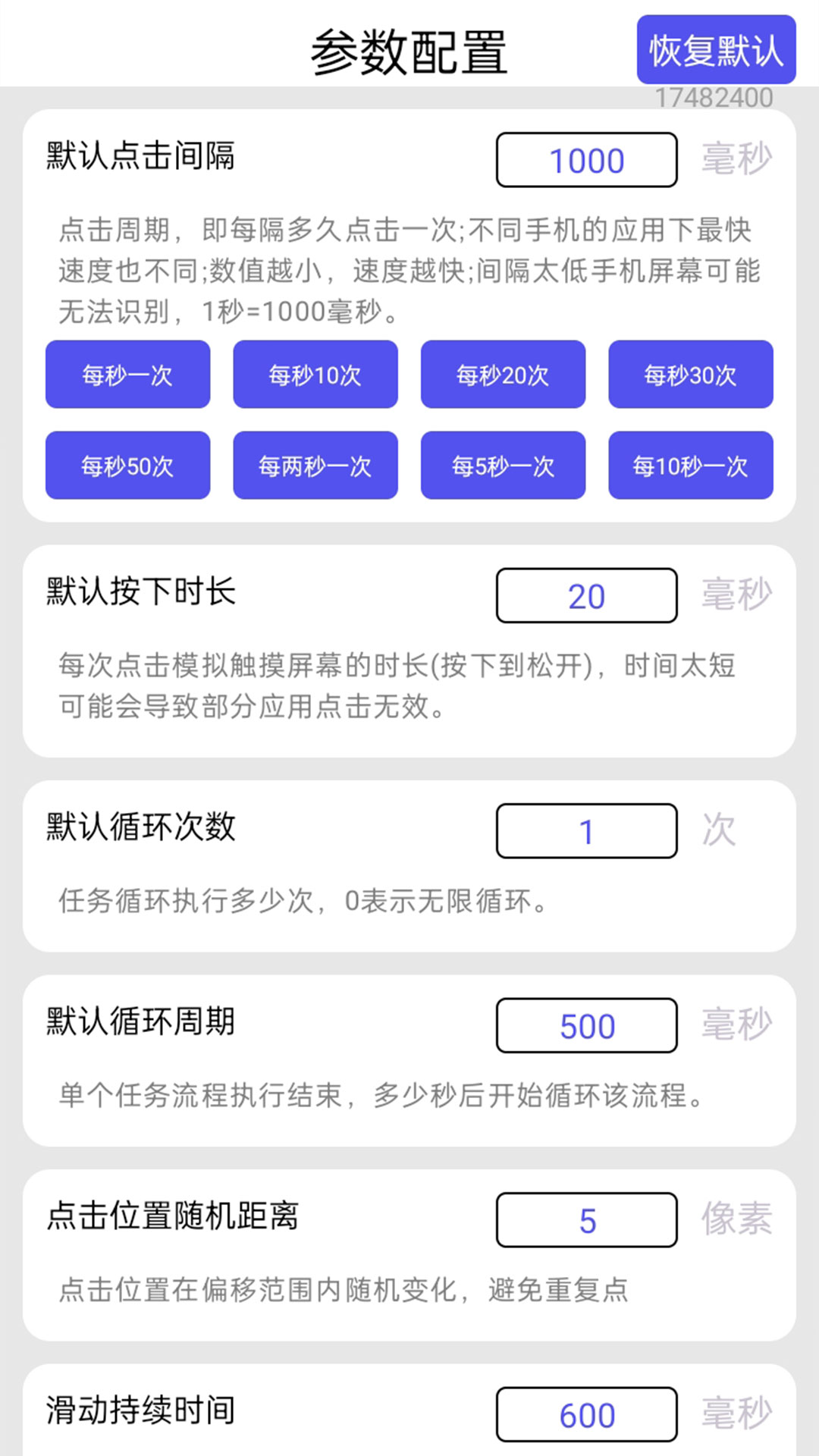Viewport: 819px width, 1456px height.
Task: Select the 每两秒一次 preset
Action: (315, 466)
